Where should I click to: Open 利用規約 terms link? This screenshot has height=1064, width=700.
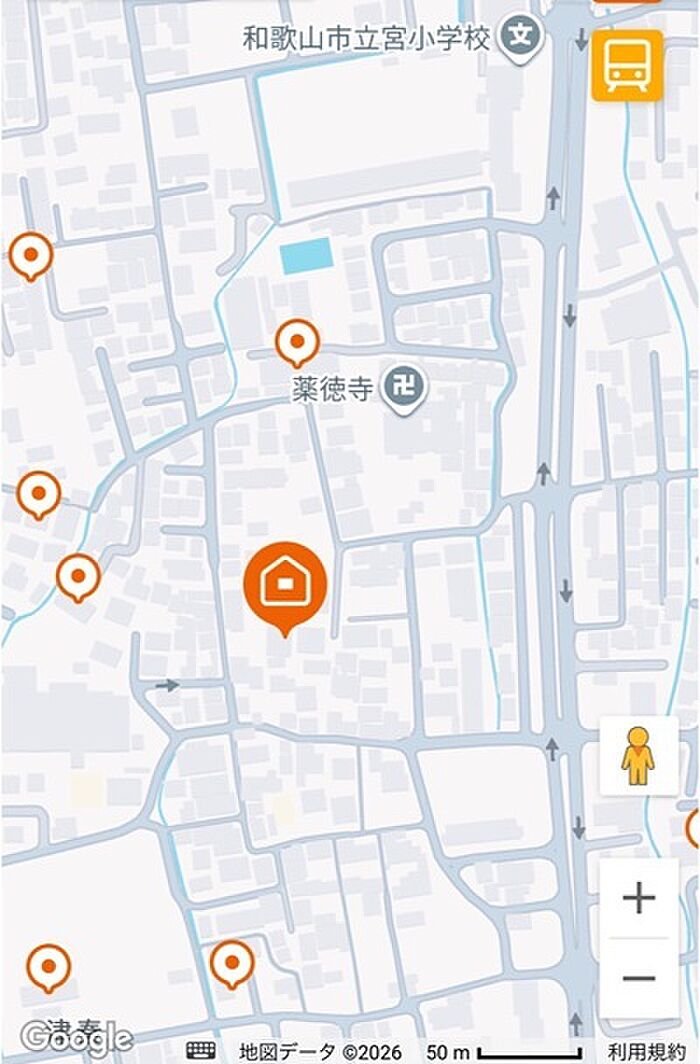click(x=646, y=1052)
